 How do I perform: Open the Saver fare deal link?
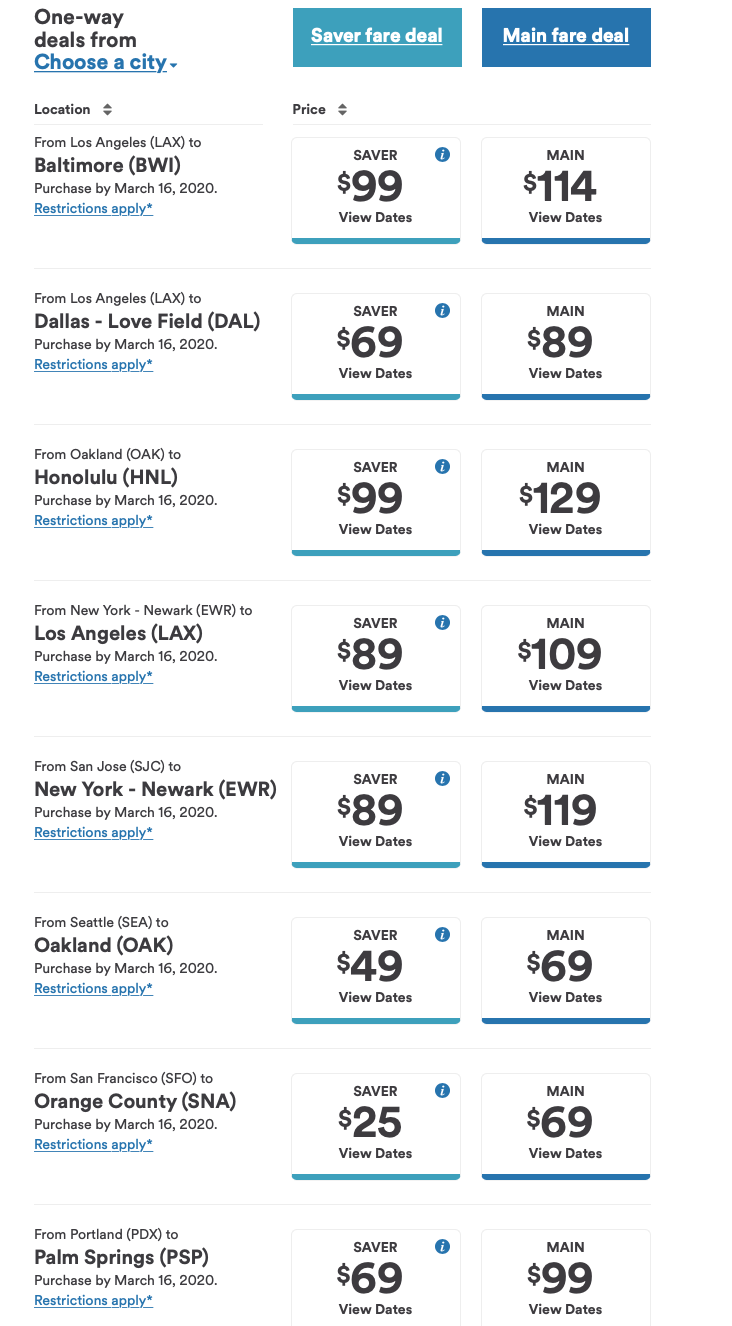(376, 36)
